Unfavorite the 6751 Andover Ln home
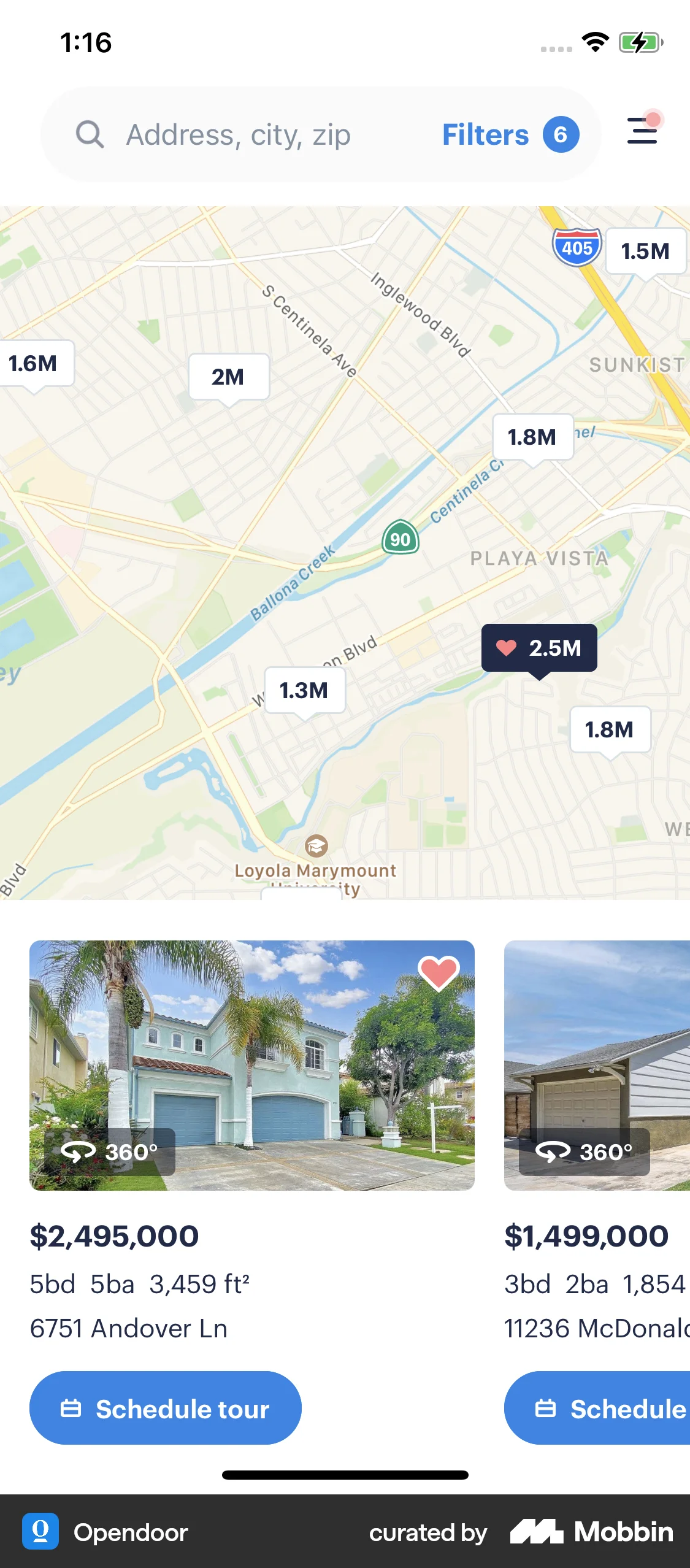 438,973
